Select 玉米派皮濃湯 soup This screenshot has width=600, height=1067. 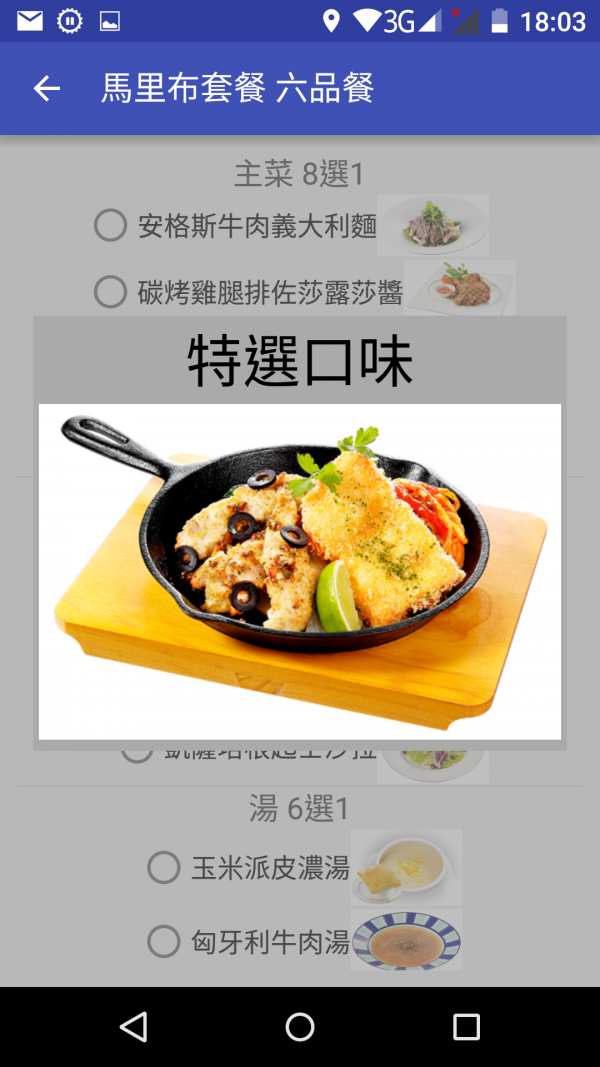click(164, 867)
